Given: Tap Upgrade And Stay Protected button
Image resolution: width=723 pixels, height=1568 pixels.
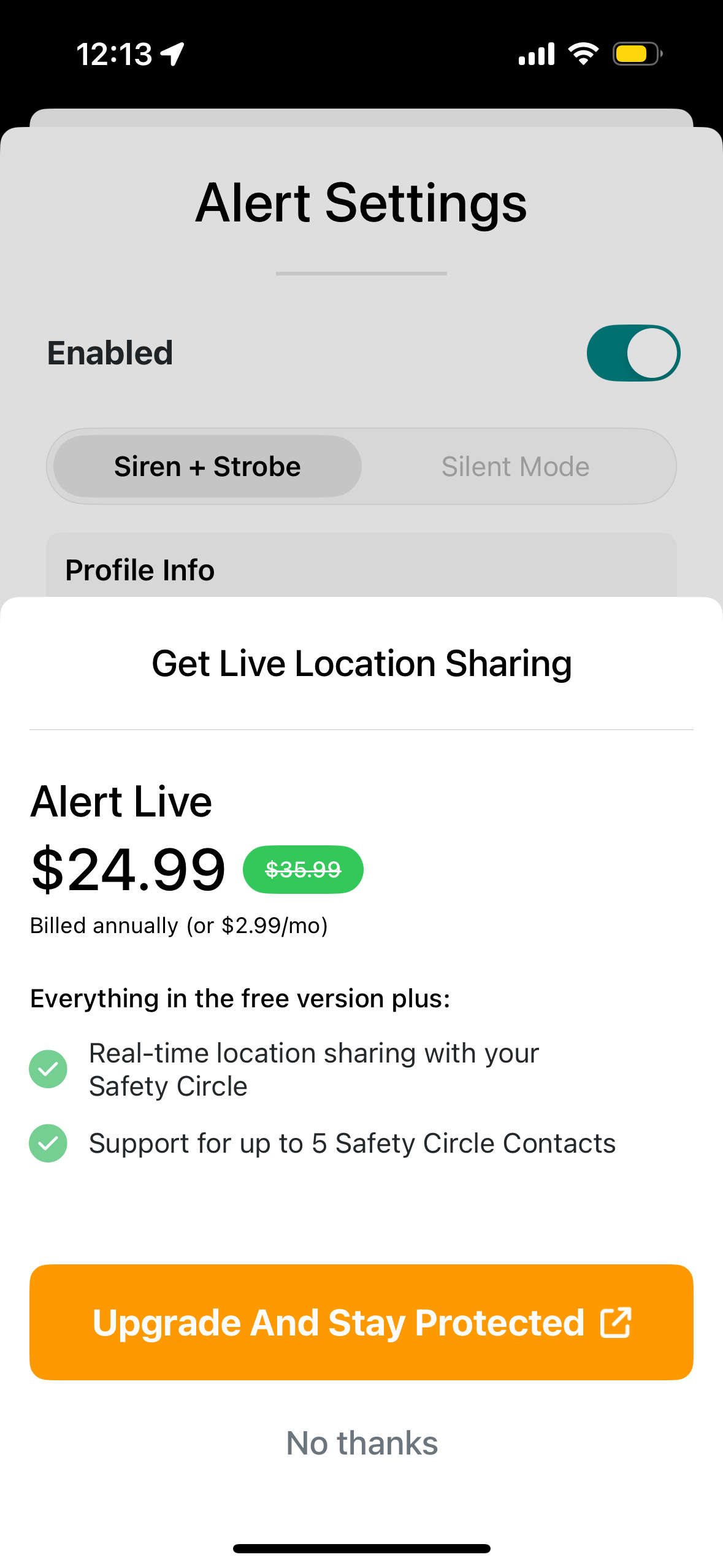Looking at the screenshot, I should (x=361, y=1322).
